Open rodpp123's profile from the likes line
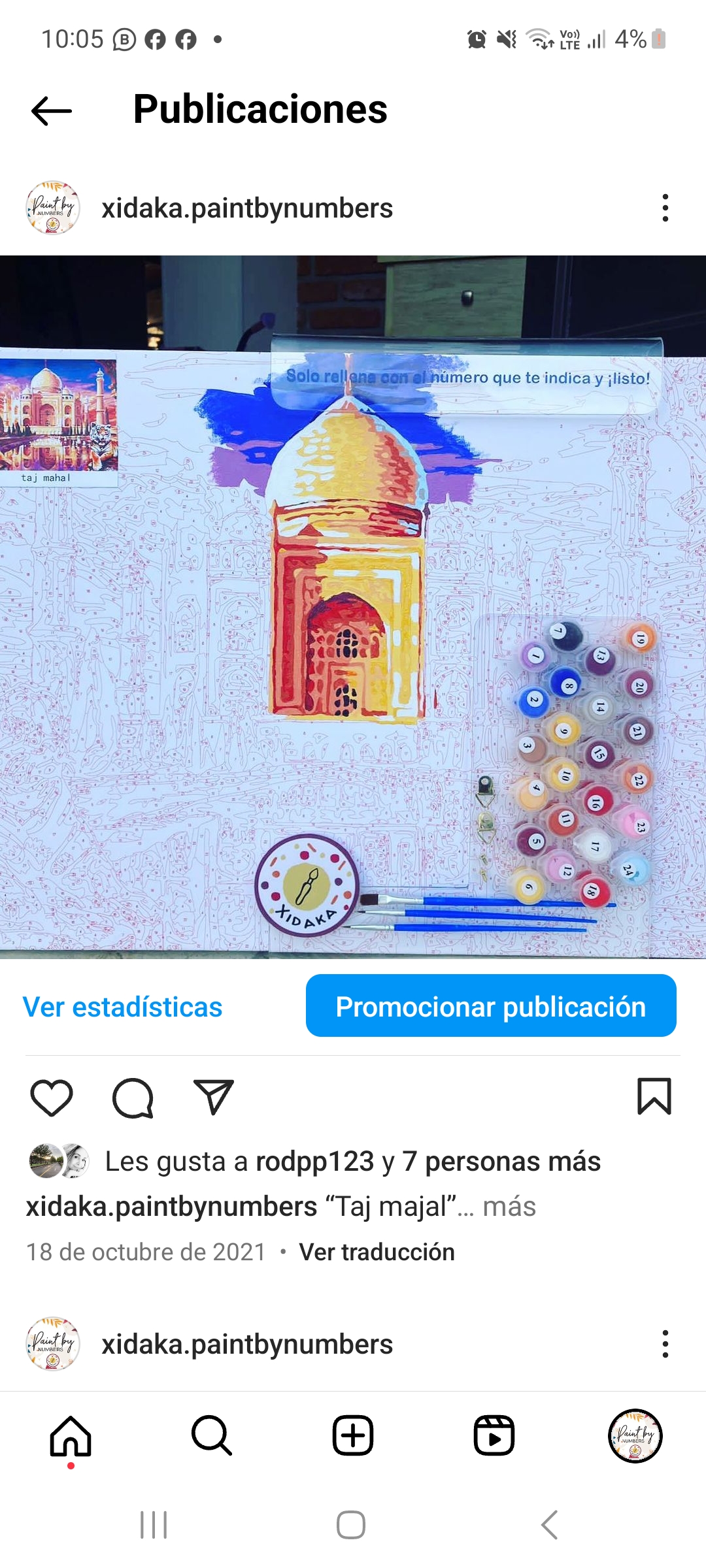The height and width of the screenshot is (1568, 706). point(314,1162)
